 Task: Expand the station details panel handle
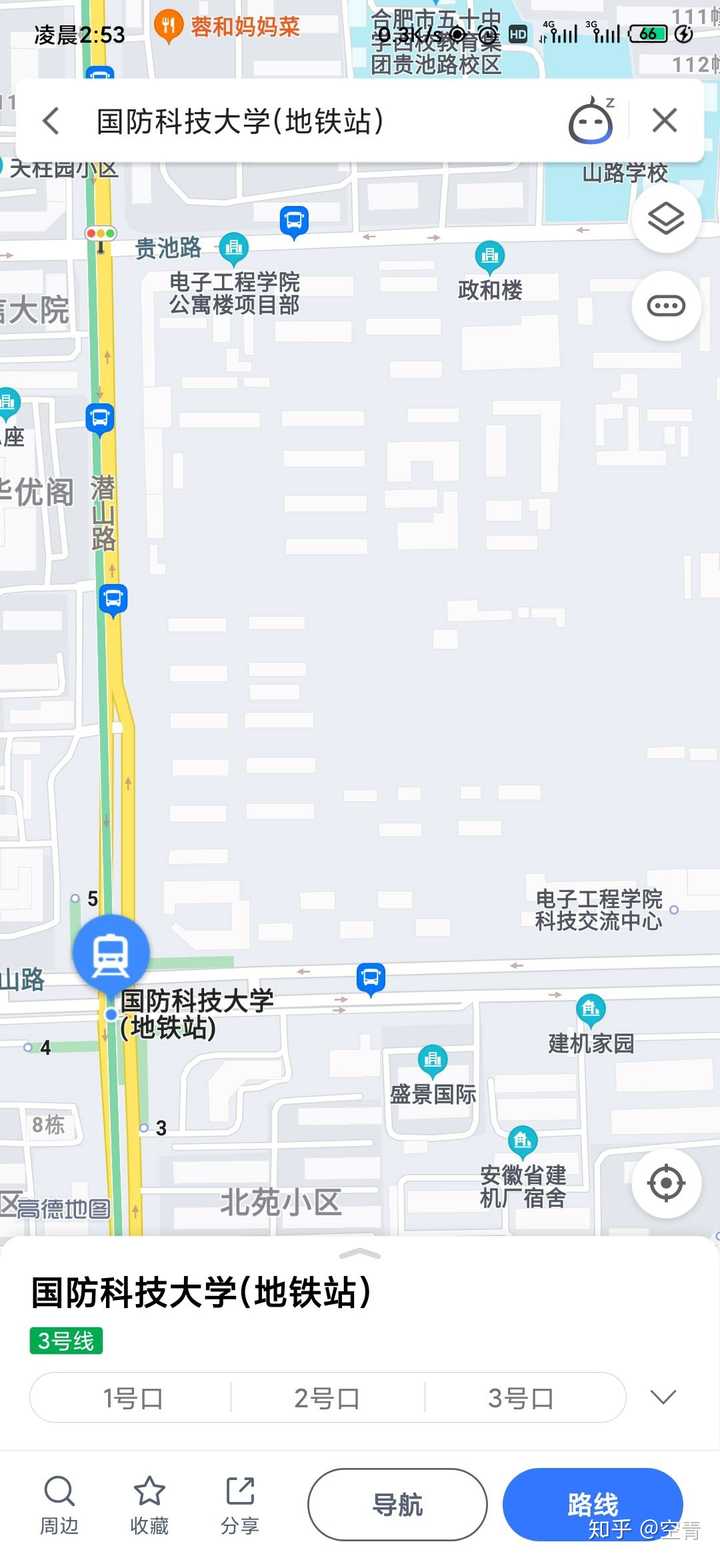360,1254
